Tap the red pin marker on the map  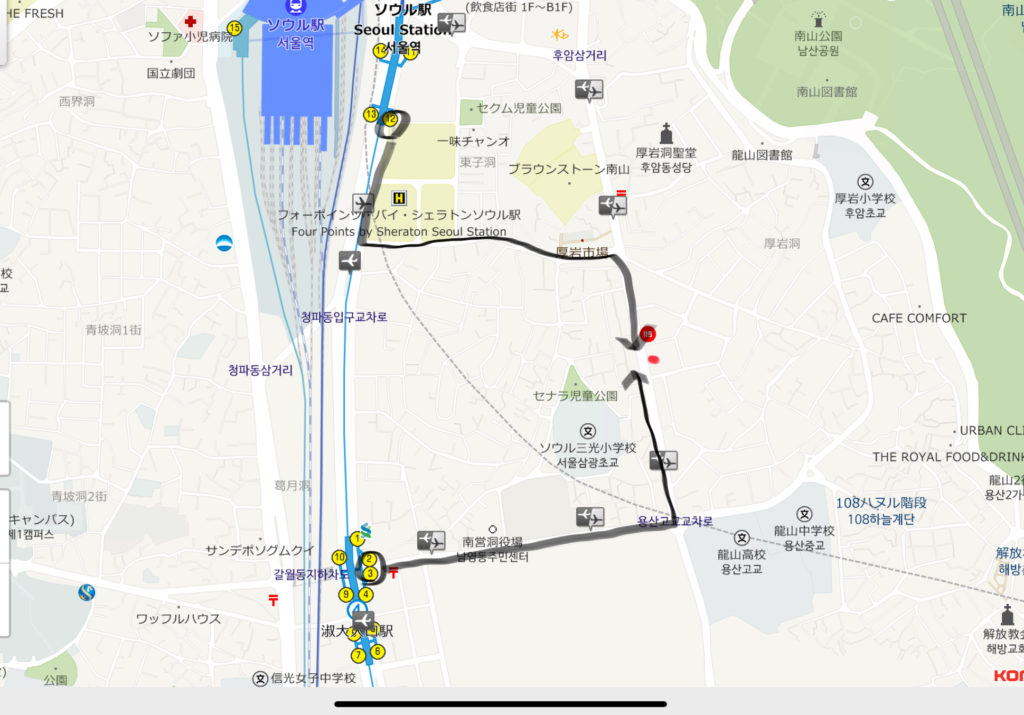point(647,333)
